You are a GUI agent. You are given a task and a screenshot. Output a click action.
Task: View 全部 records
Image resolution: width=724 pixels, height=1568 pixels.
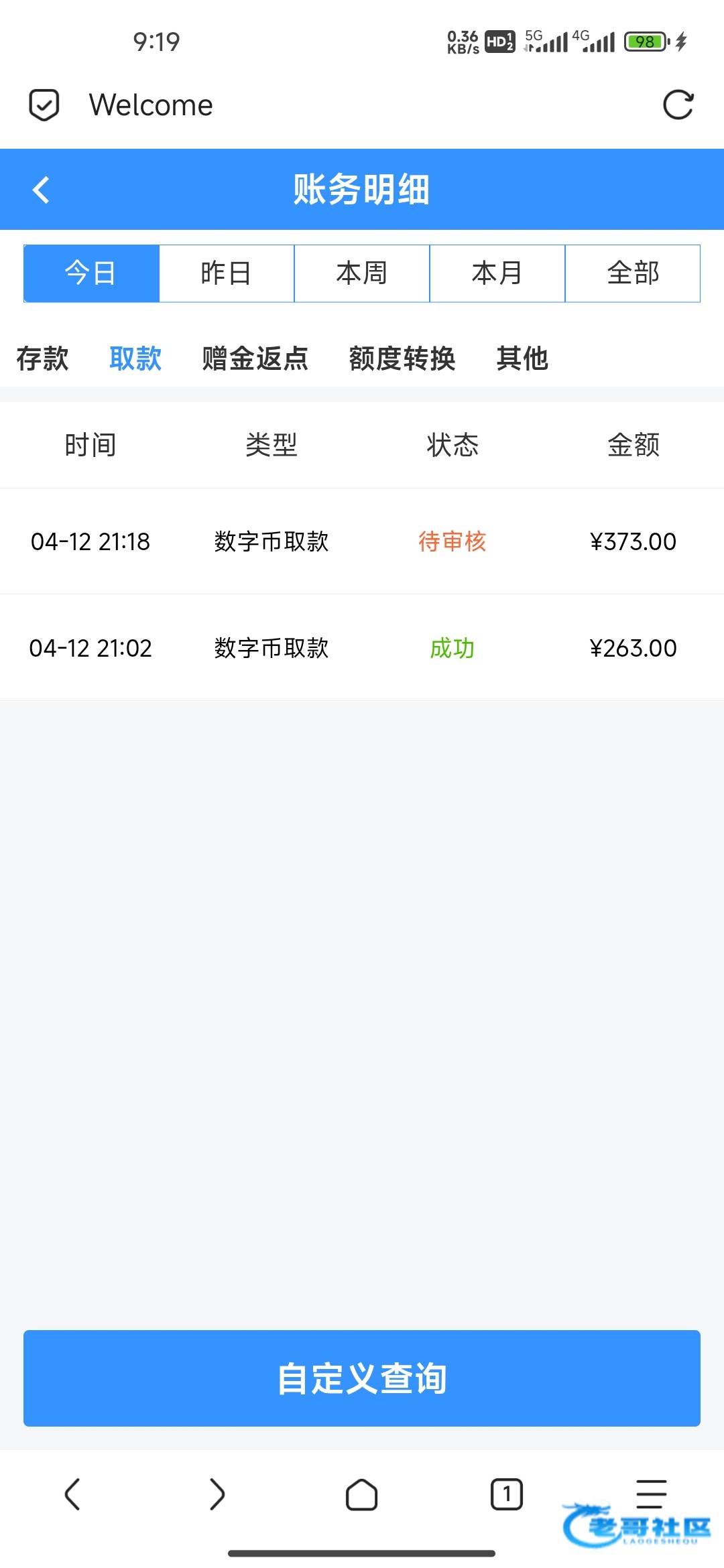(633, 273)
